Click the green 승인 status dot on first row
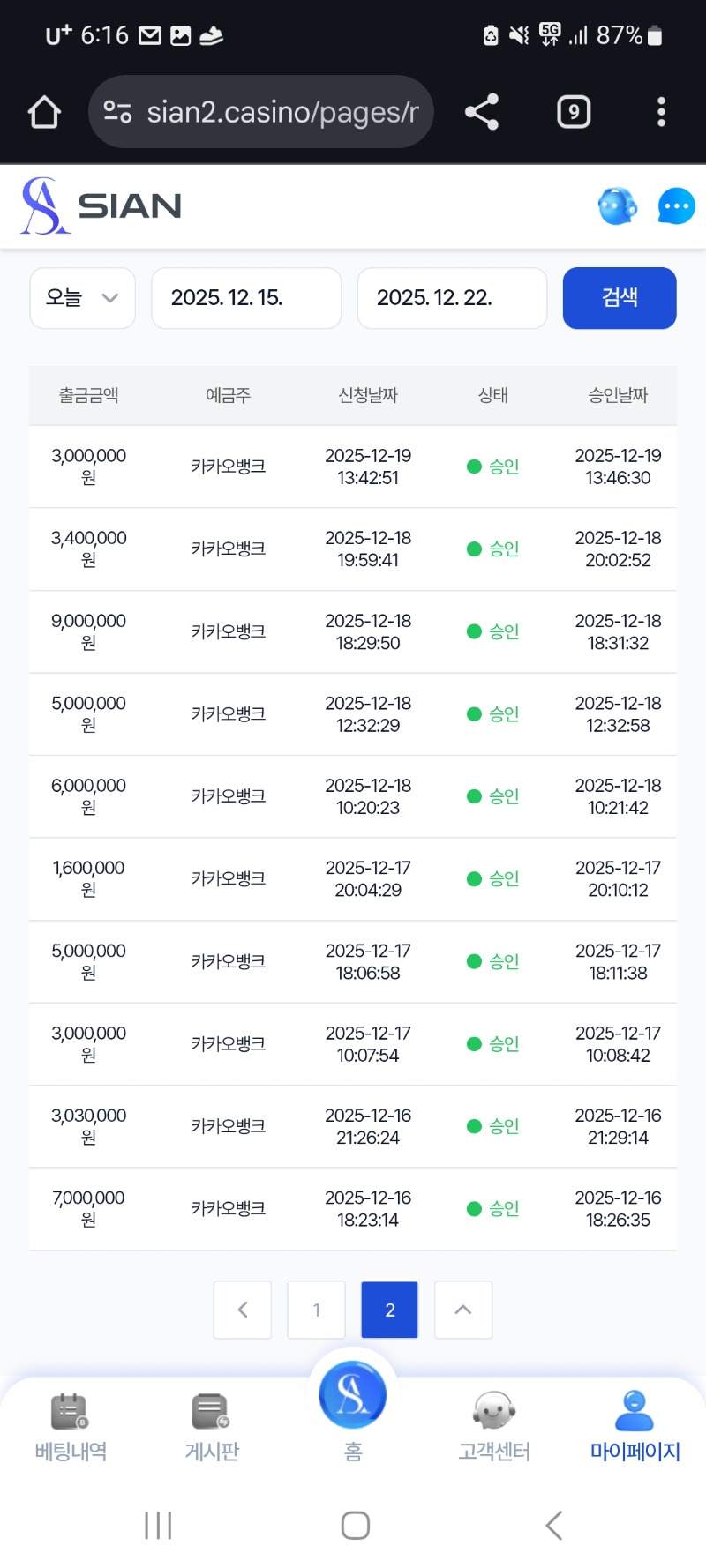 (x=474, y=467)
